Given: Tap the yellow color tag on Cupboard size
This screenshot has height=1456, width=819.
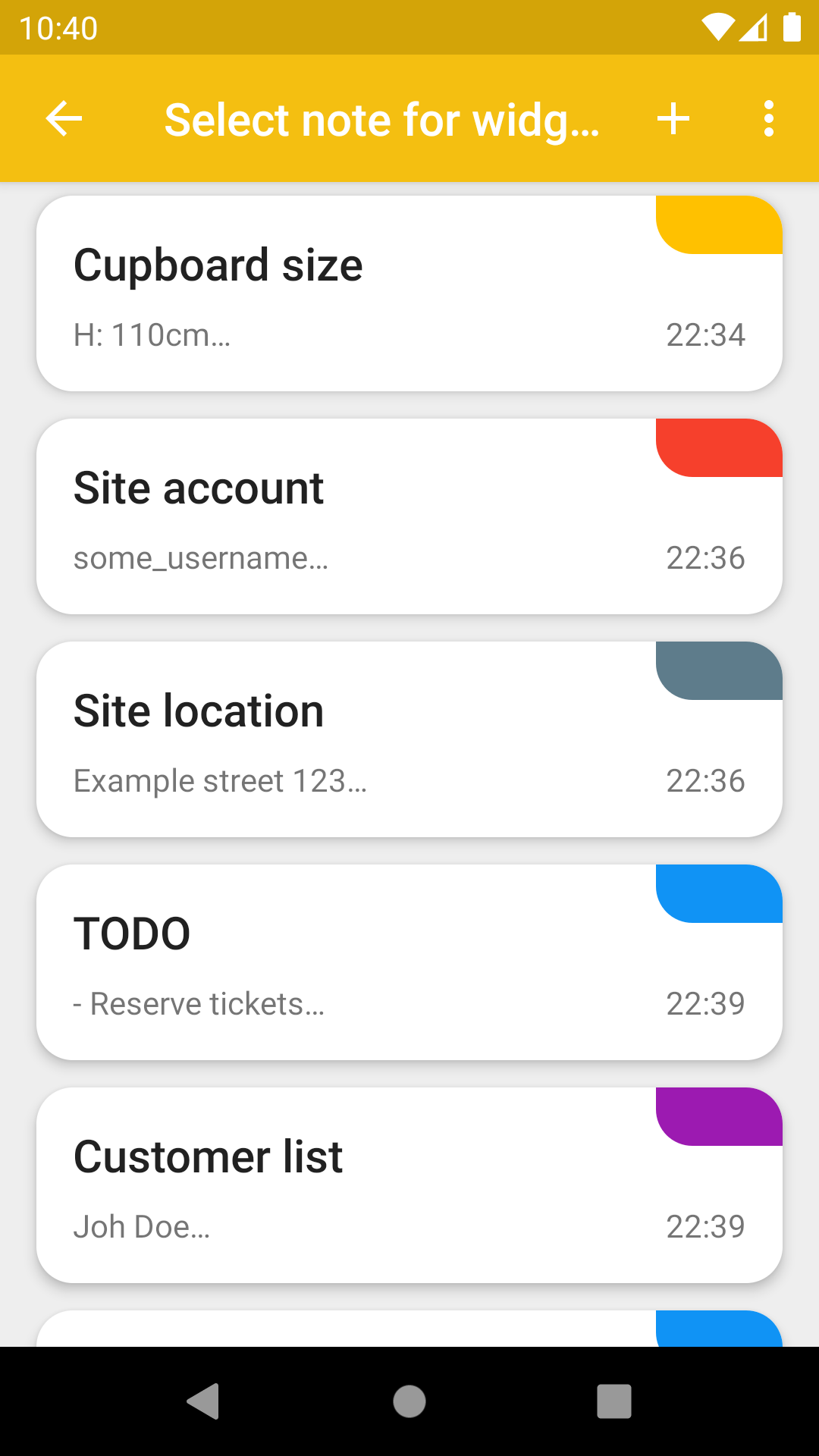Looking at the screenshot, I should click(718, 224).
